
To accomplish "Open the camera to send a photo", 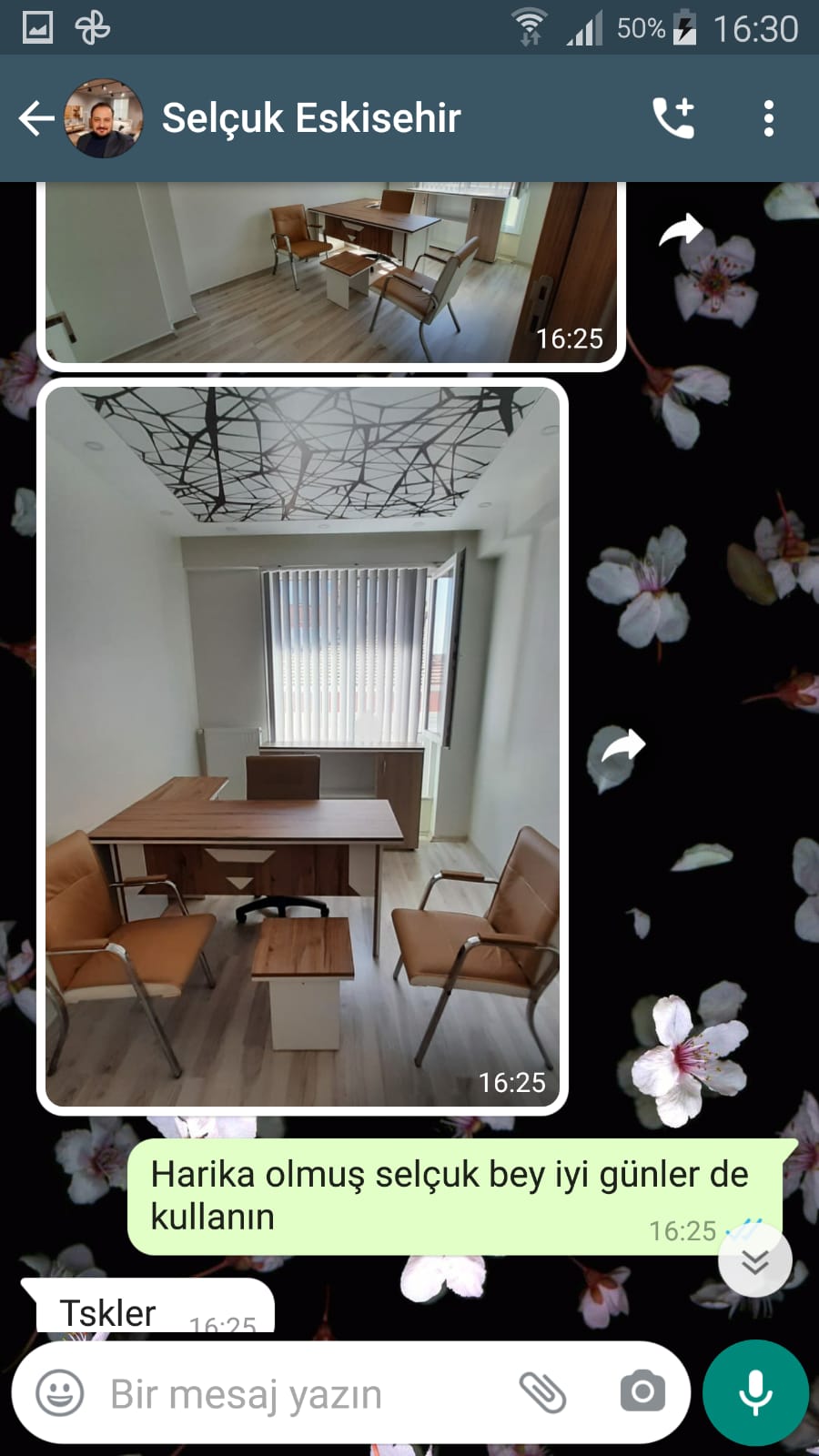I will coord(642,1391).
